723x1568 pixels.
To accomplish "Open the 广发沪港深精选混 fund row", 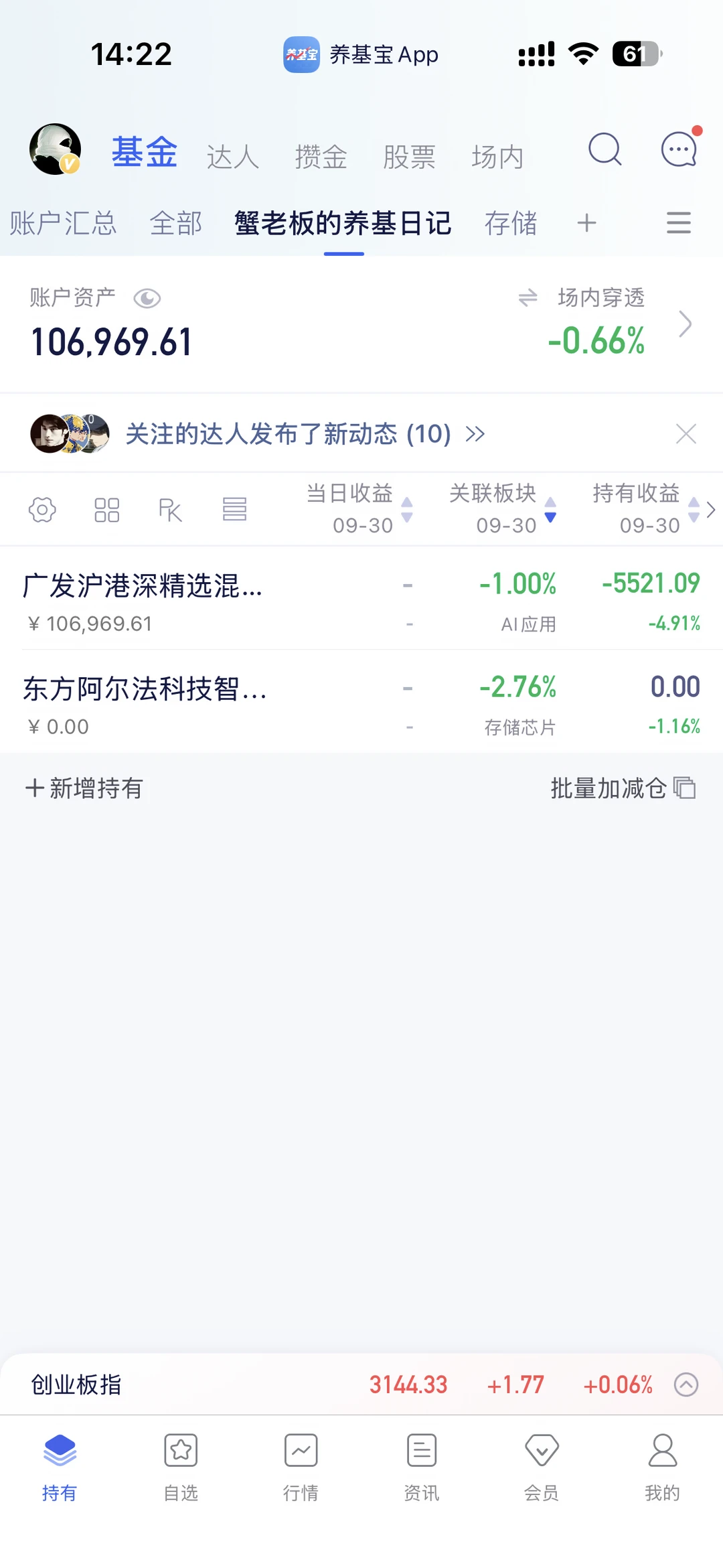I will point(361,599).
